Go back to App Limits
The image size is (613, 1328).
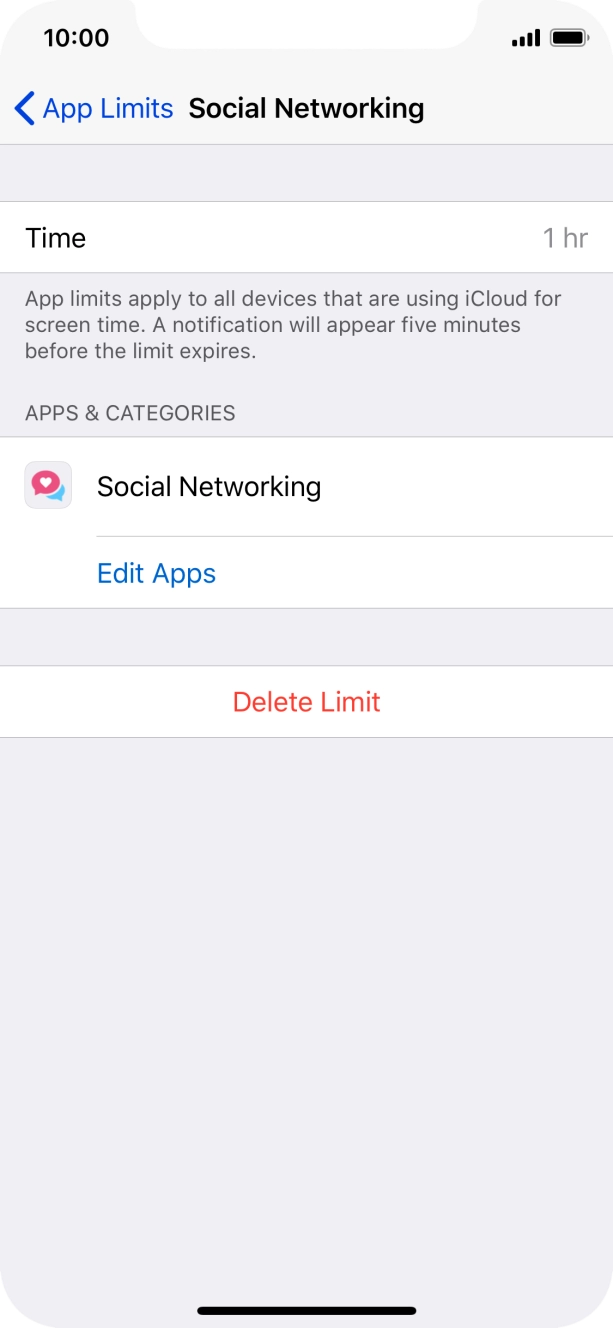pyautogui.click(x=93, y=108)
